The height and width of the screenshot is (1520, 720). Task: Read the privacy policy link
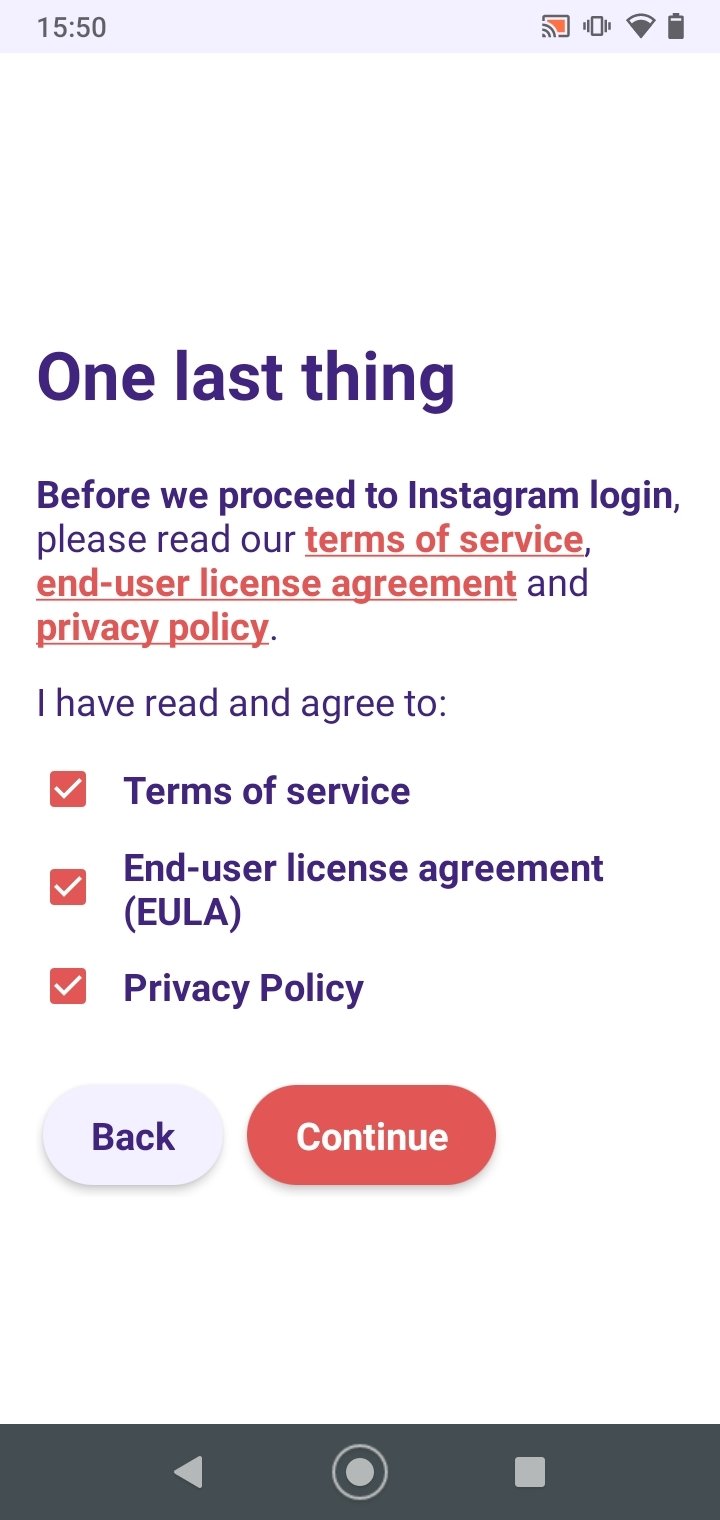coord(153,628)
